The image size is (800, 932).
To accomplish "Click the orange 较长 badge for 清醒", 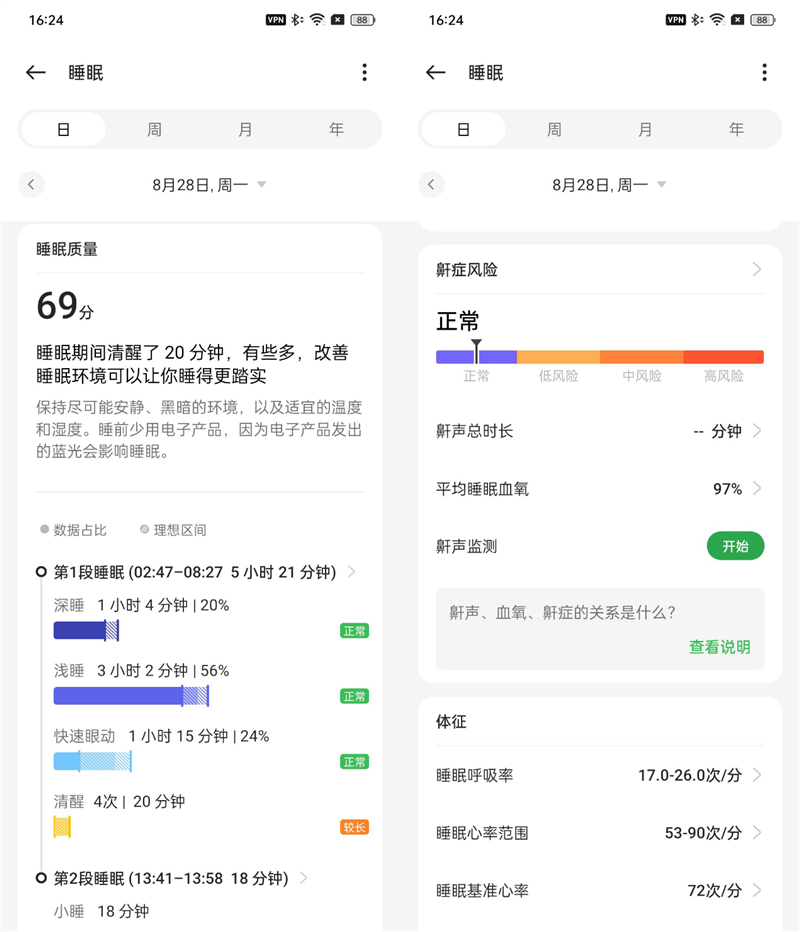I will (355, 826).
